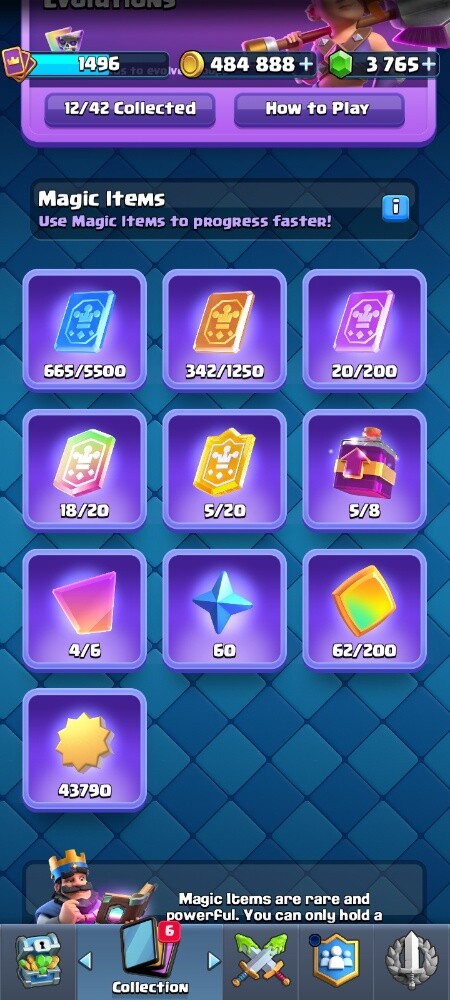Select the orange wild card 342/1250
The width and height of the screenshot is (450, 1000).
click(x=224, y=329)
